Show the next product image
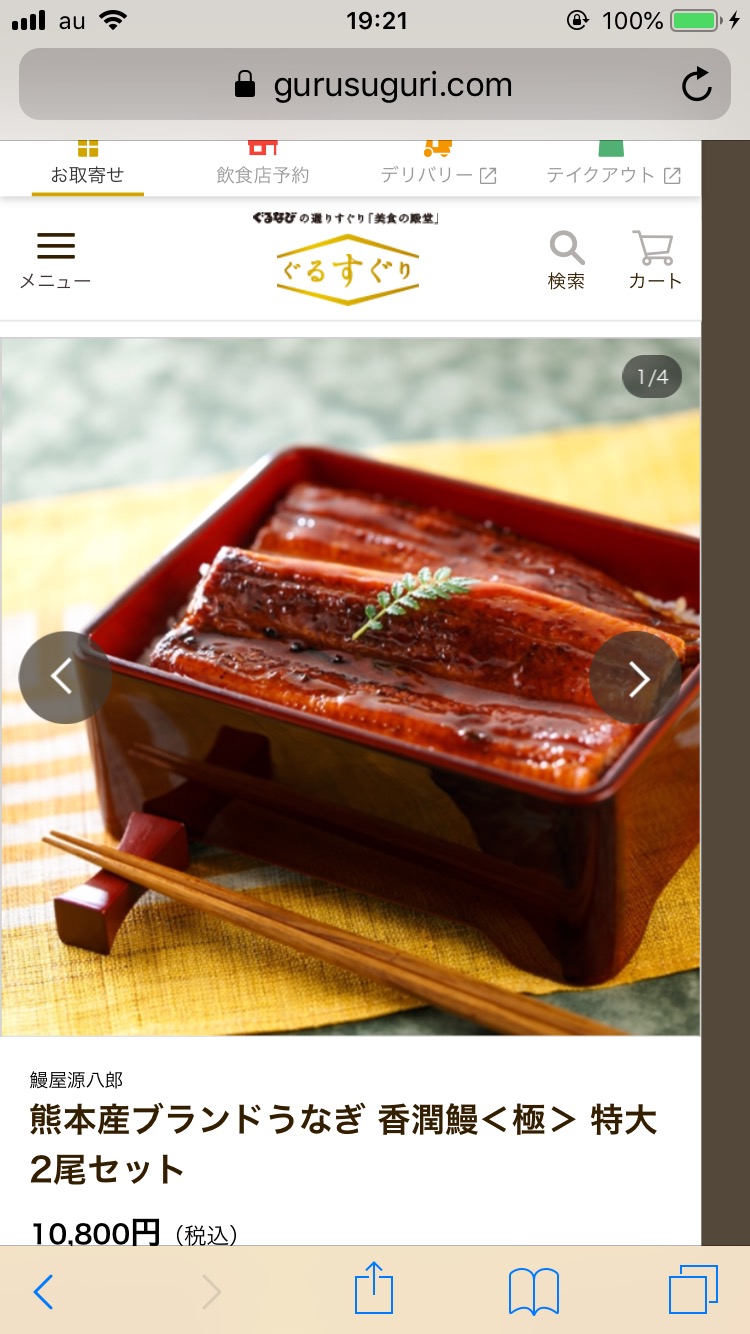 pyautogui.click(x=636, y=678)
